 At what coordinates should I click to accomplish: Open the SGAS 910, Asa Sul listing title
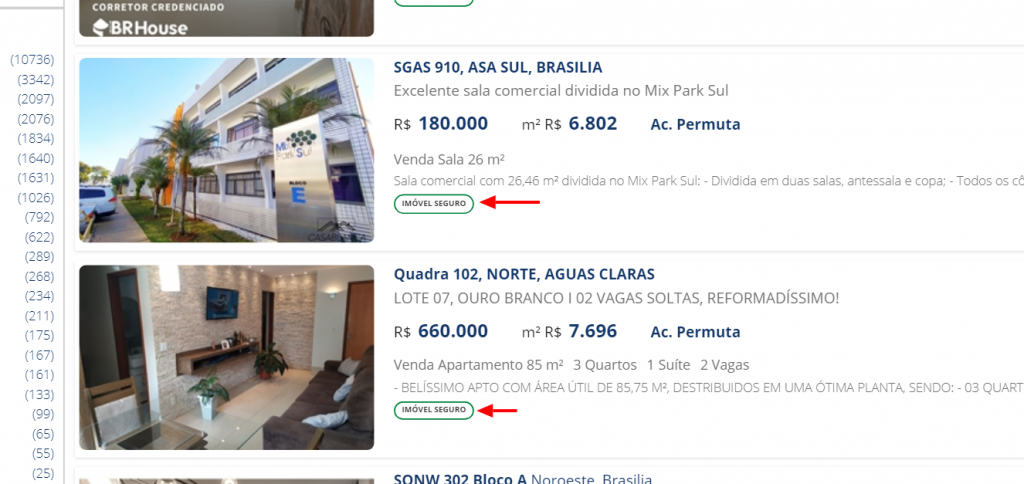tap(498, 68)
